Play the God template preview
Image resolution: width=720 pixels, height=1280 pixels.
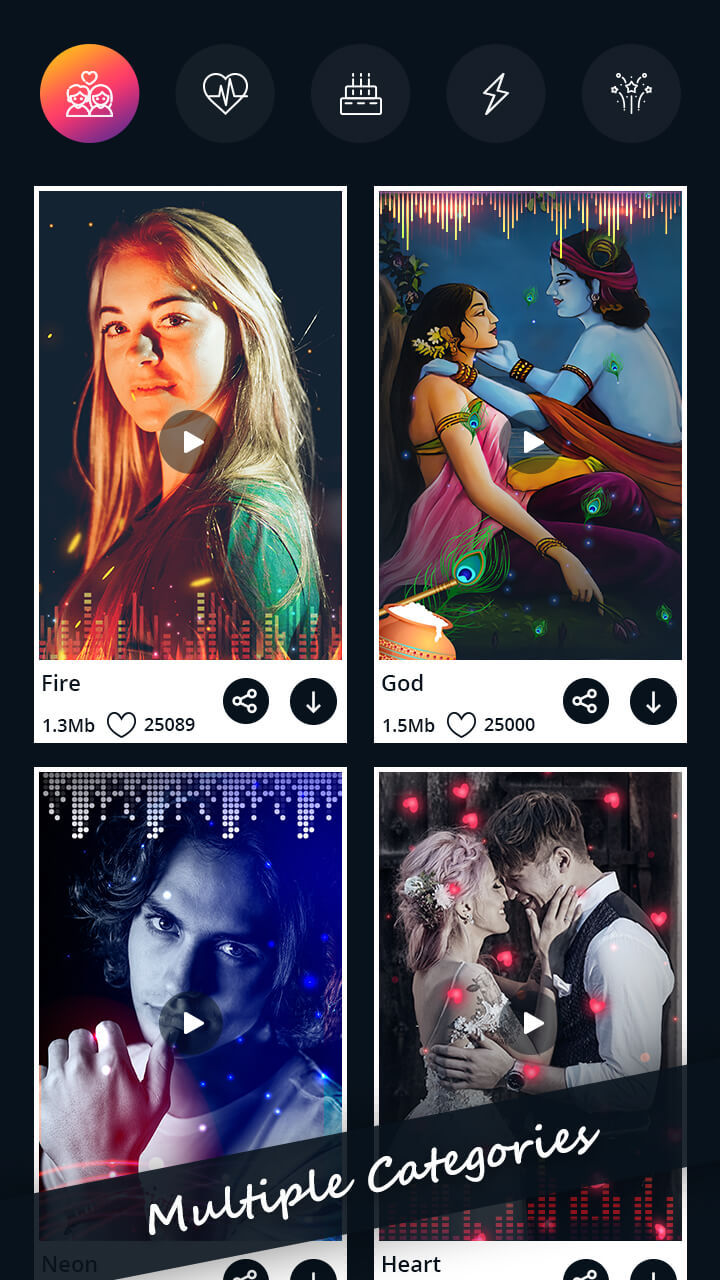[532, 441]
